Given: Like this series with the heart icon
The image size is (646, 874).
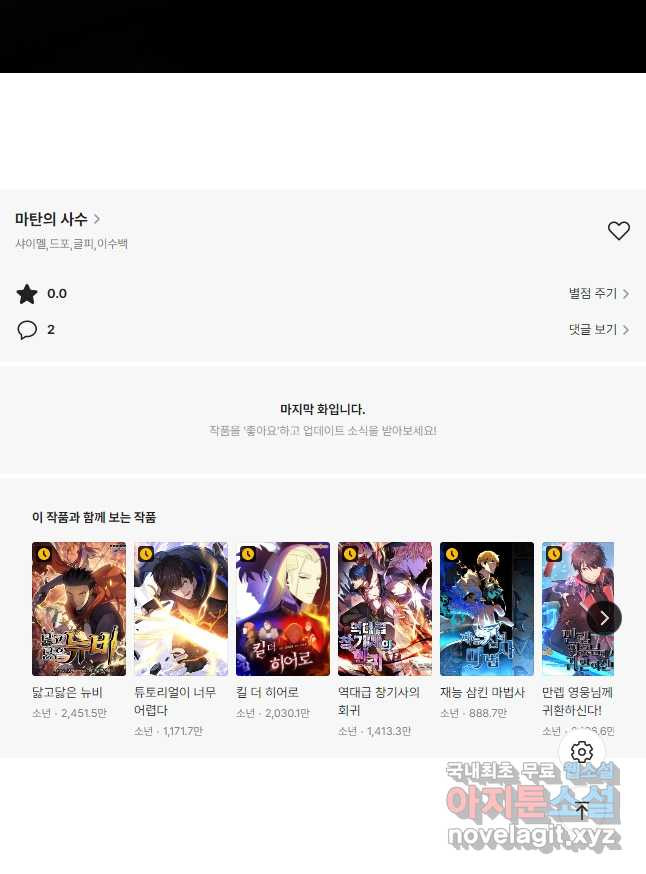Looking at the screenshot, I should 618,231.
